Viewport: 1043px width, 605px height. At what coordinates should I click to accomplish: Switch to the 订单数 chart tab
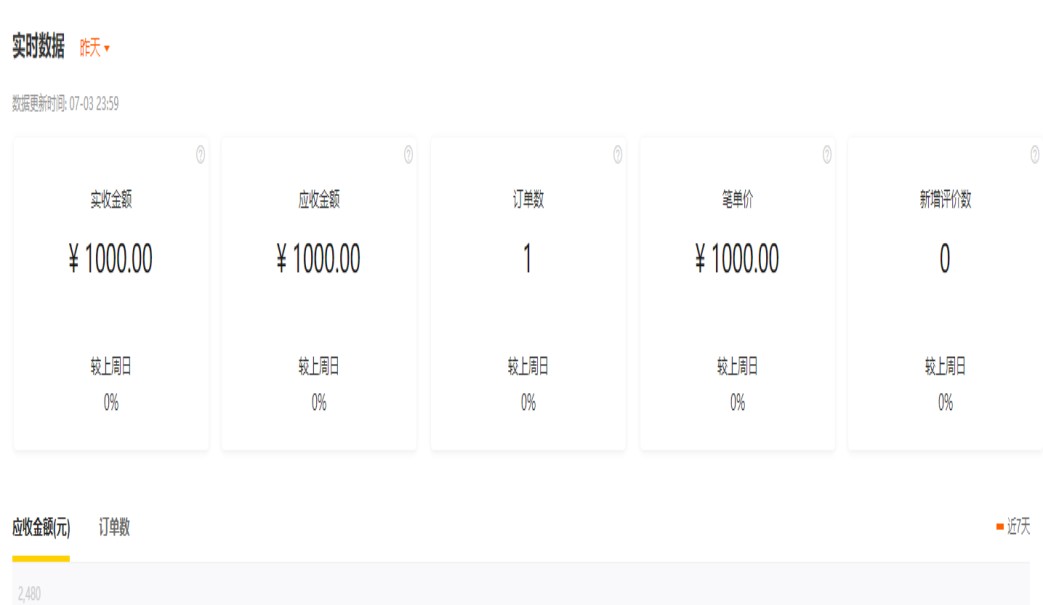[x=114, y=528]
